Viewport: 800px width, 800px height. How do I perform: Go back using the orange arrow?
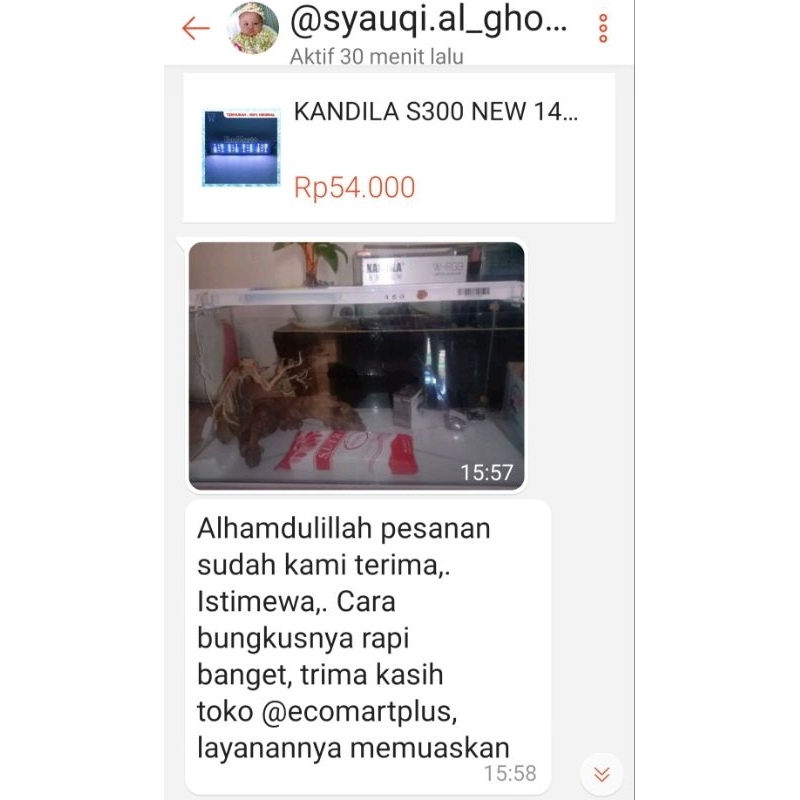196,28
